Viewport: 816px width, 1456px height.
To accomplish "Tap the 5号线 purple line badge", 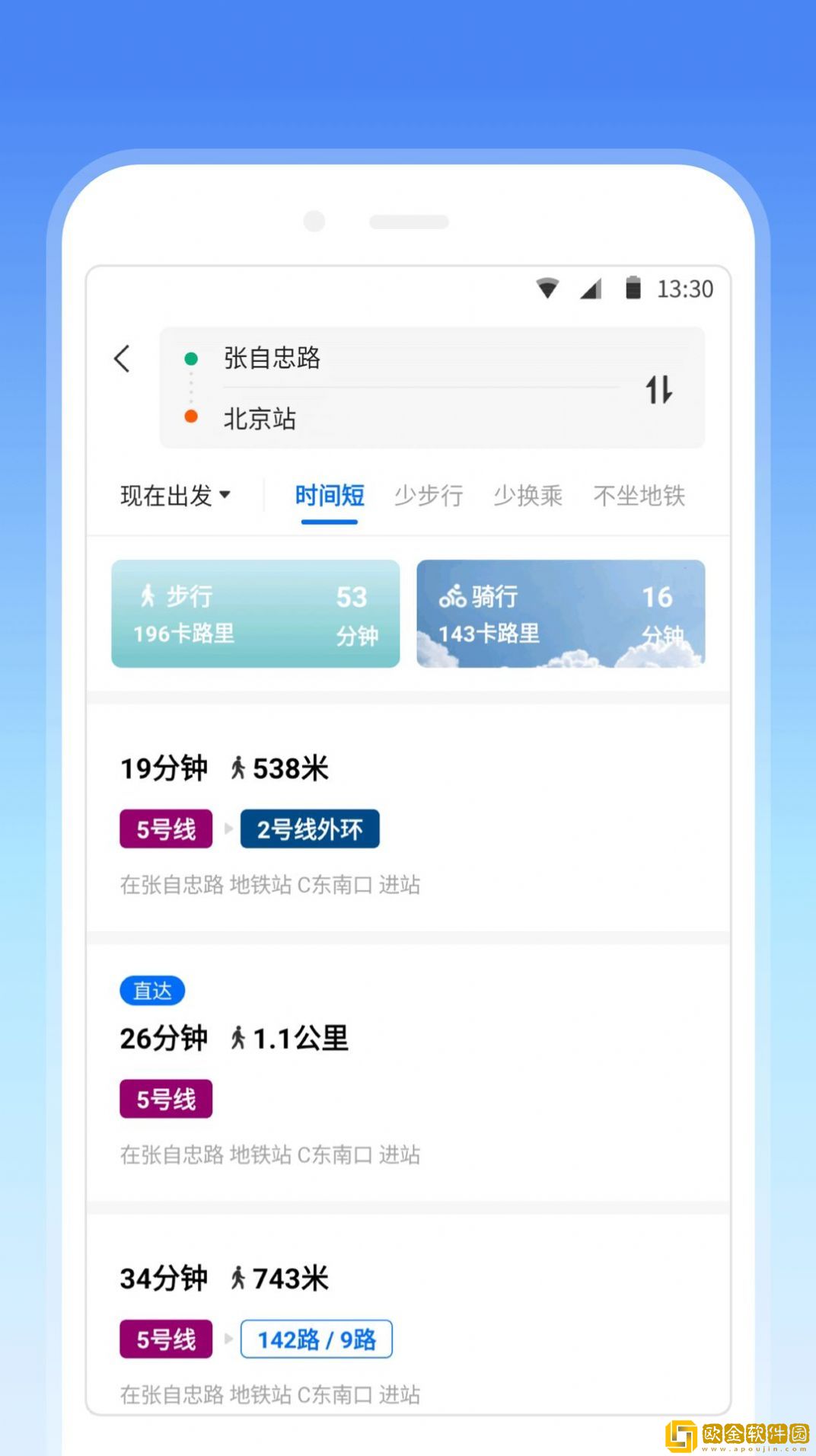I will coord(165,829).
